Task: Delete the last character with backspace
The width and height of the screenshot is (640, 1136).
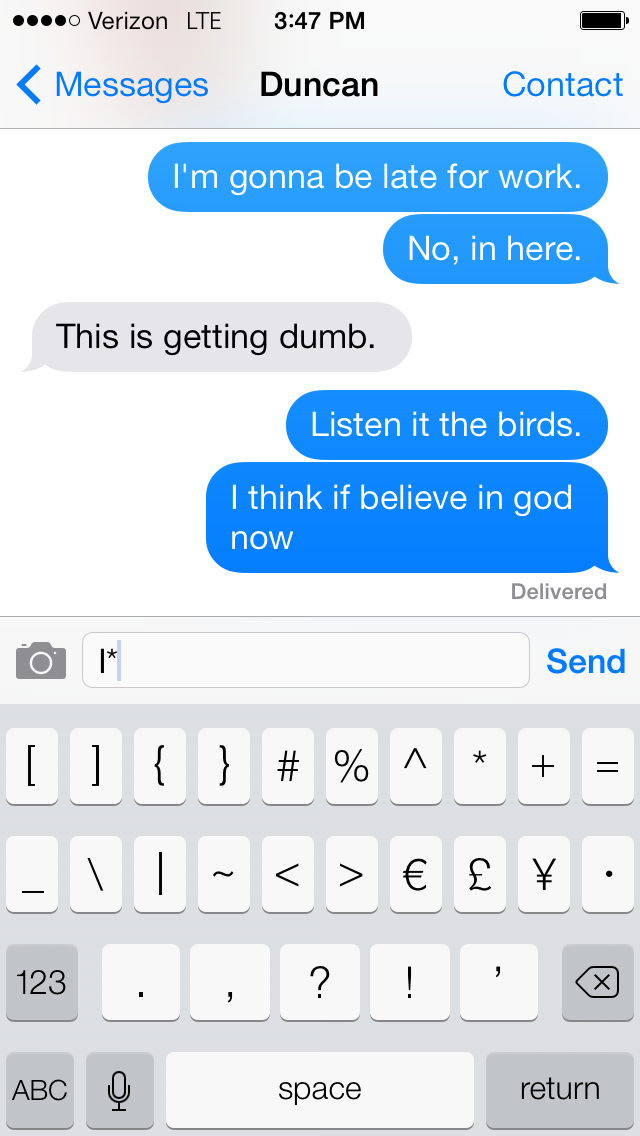Action: click(597, 983)
